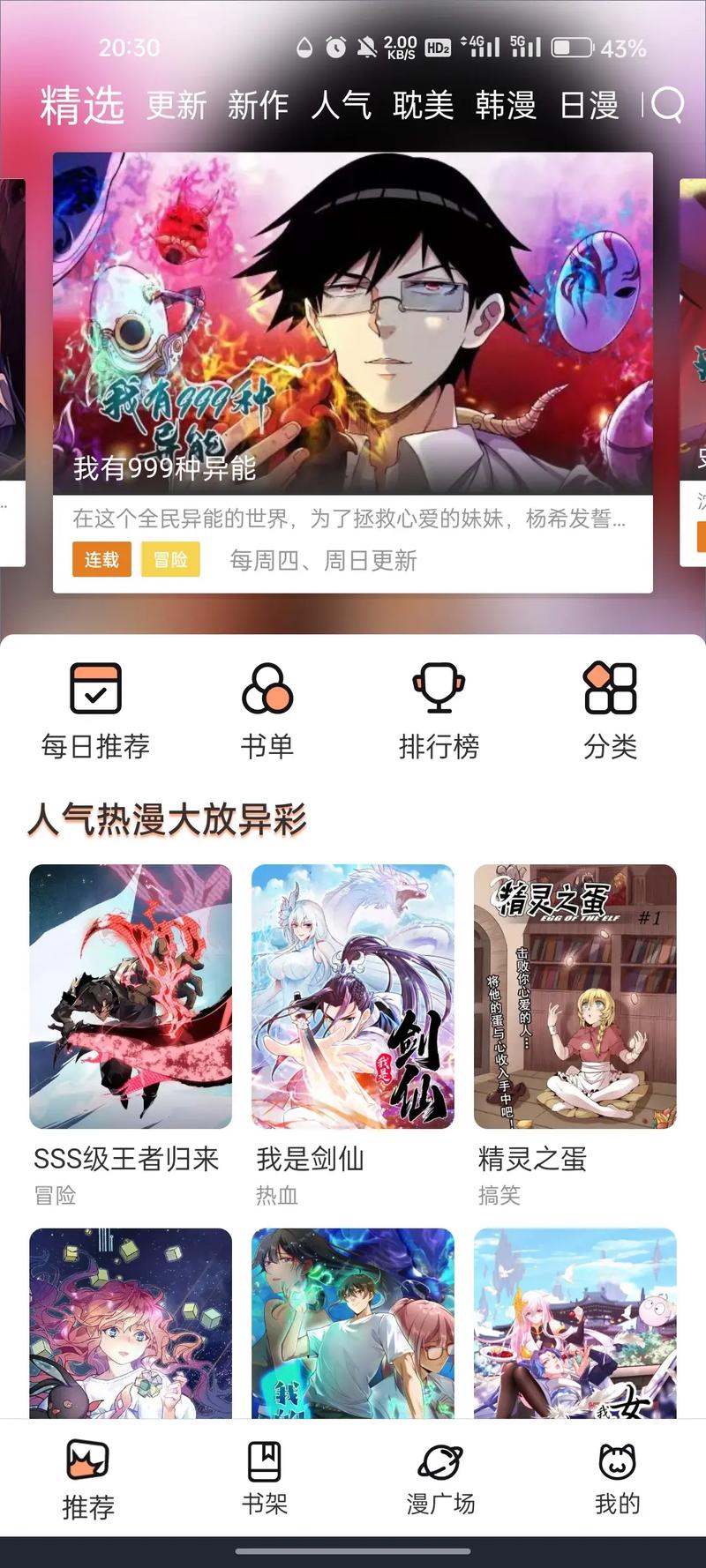706x1568 pixels.
Task: Open the 书单 book lists
Action: click(267, 711)
